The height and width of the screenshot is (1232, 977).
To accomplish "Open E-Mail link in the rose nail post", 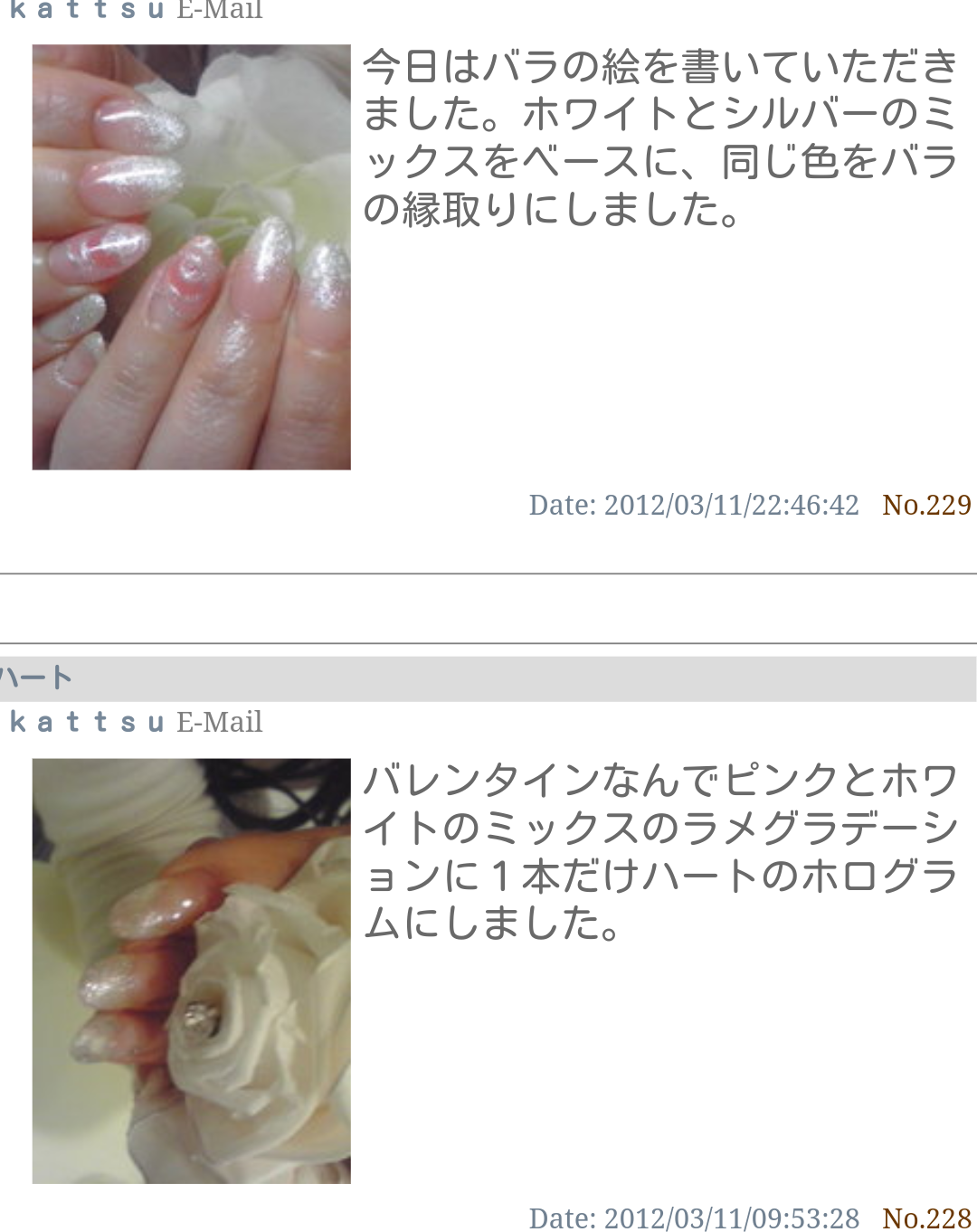I will click(x=219, y=11).
